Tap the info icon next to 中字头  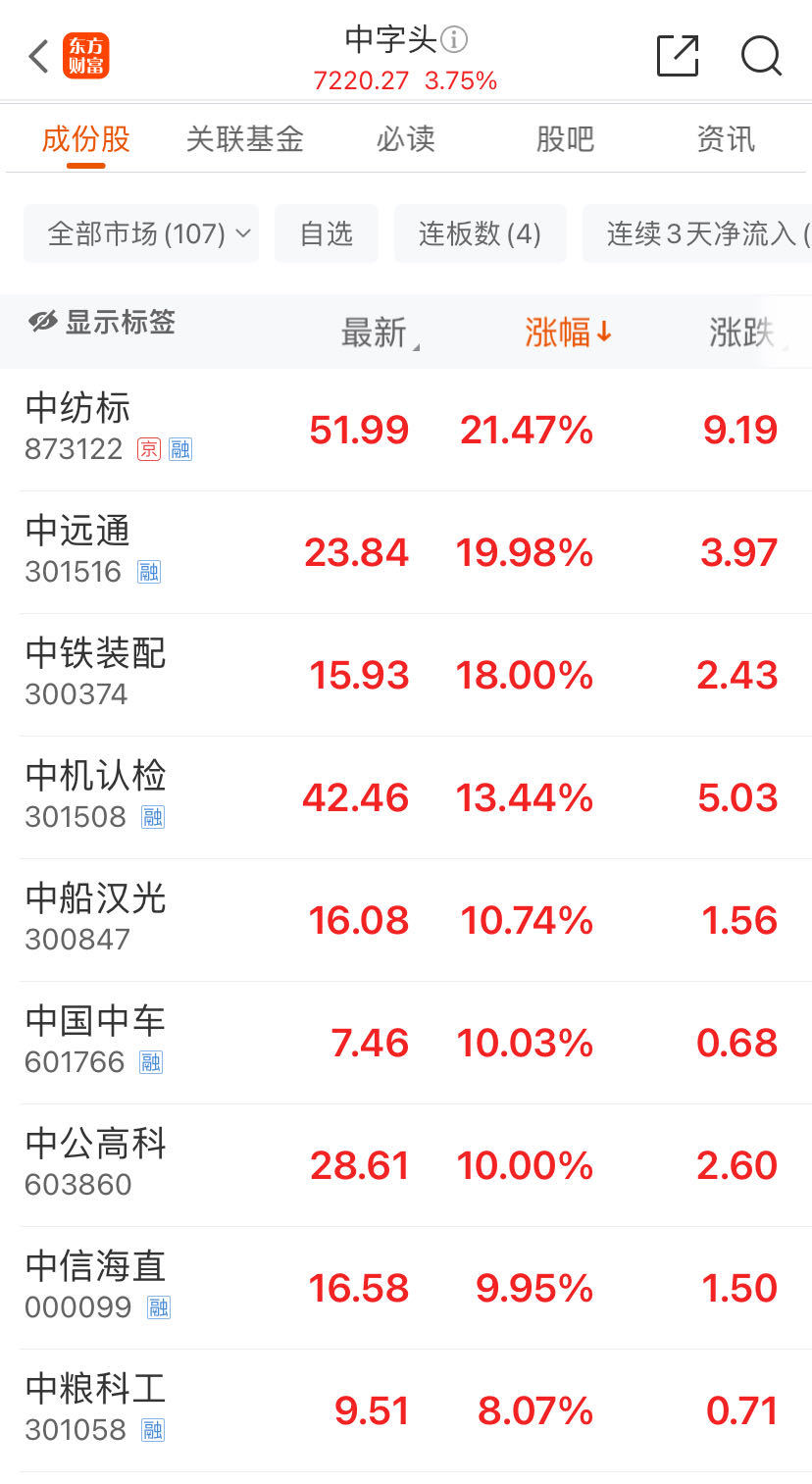tap(454, 39)
